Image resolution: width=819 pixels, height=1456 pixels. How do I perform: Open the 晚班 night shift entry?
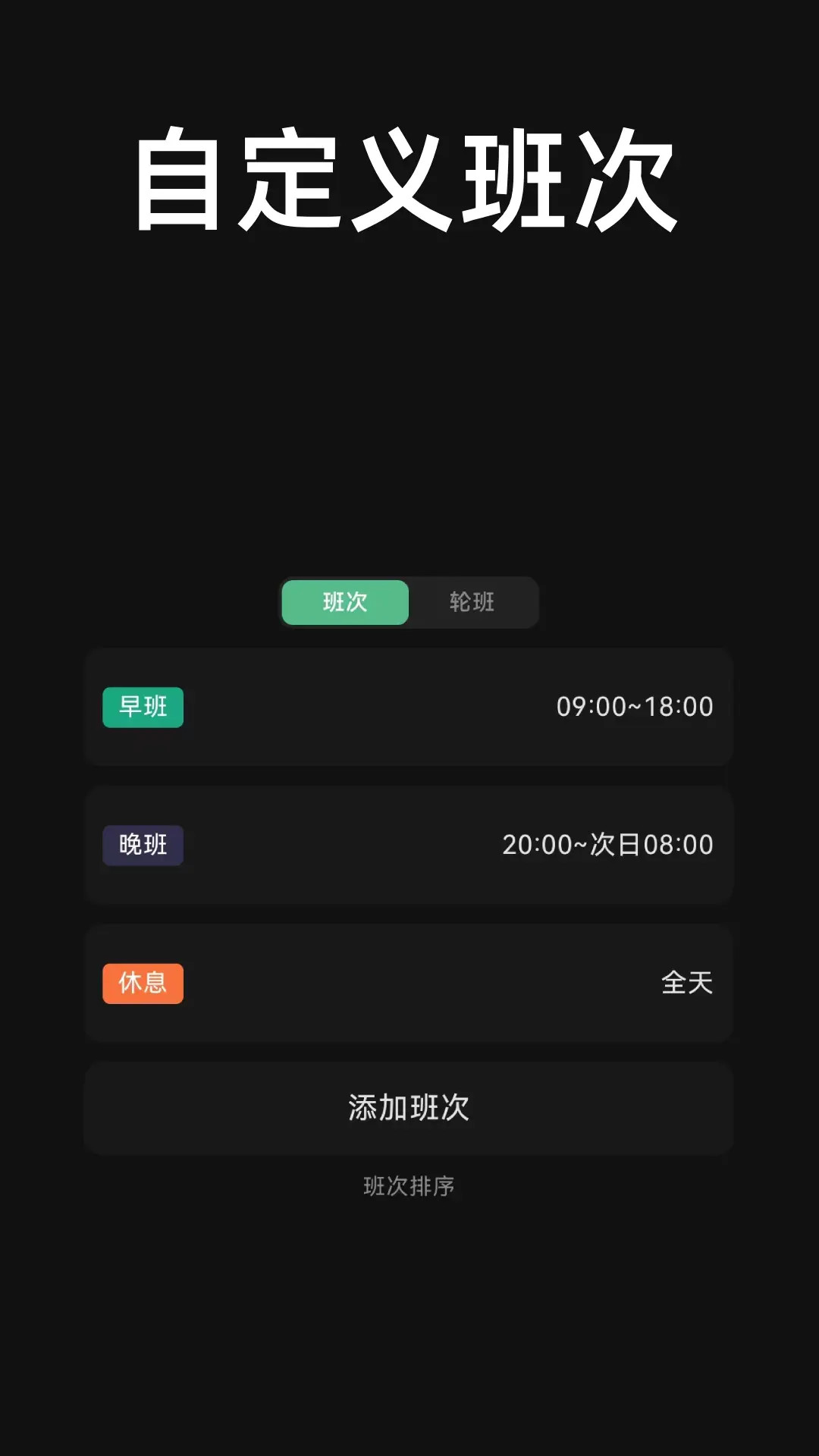(x=409, y=845)
